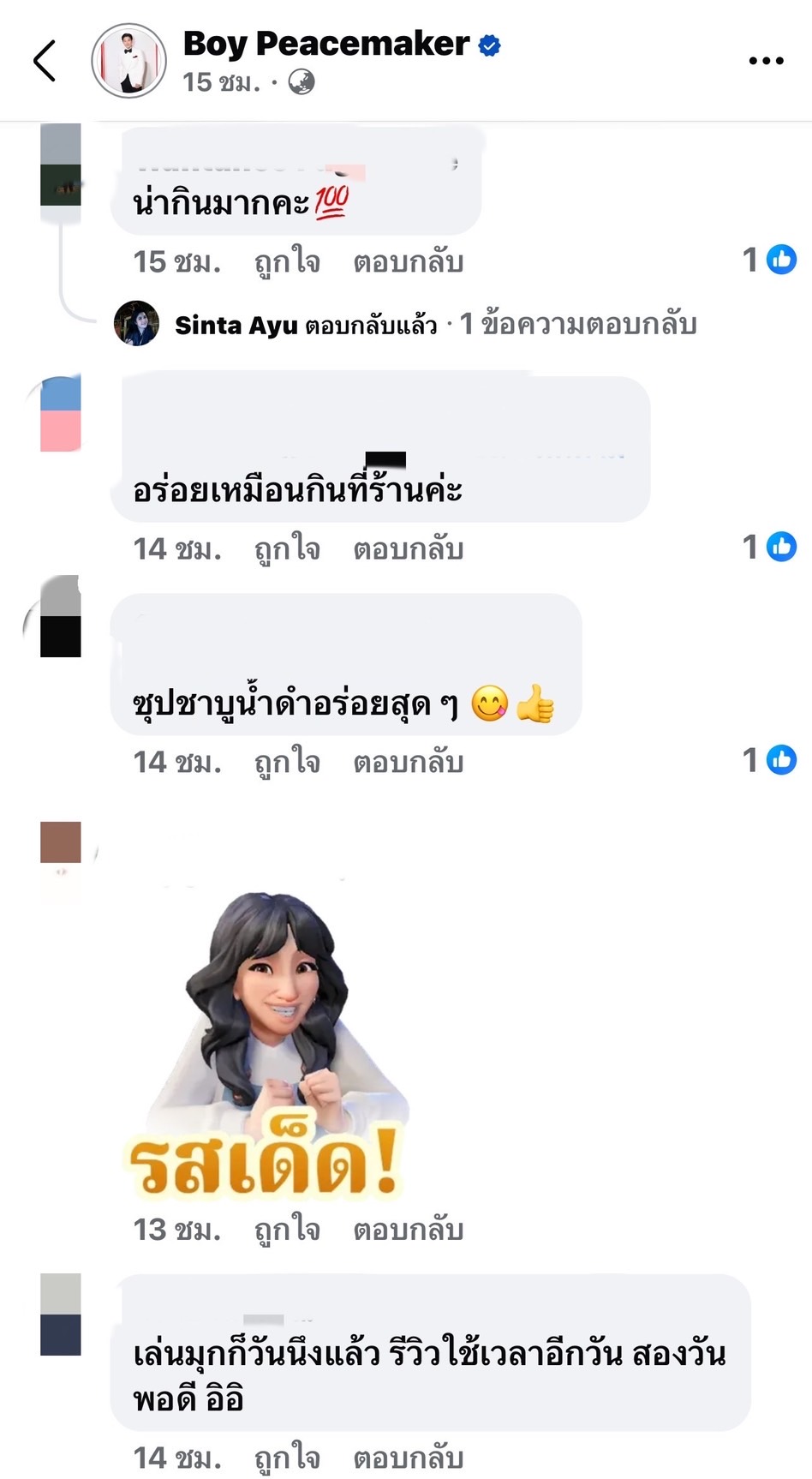Reply to the comment 'น่ากินมากคะ'
The height and width of the screenshot is (1479, 812).
(x=408, y=261)
